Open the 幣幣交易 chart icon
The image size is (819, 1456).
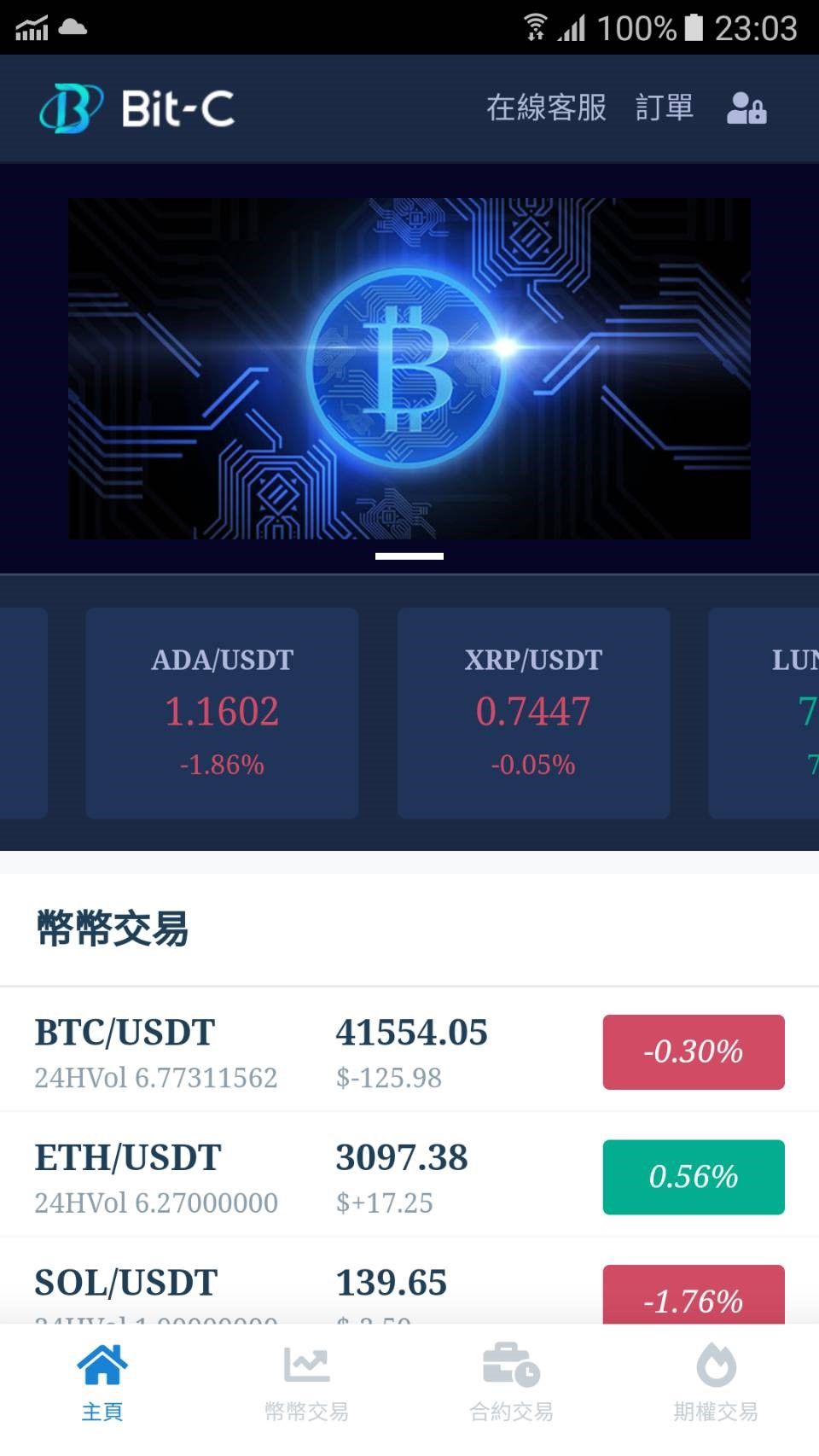(305, 1363)
